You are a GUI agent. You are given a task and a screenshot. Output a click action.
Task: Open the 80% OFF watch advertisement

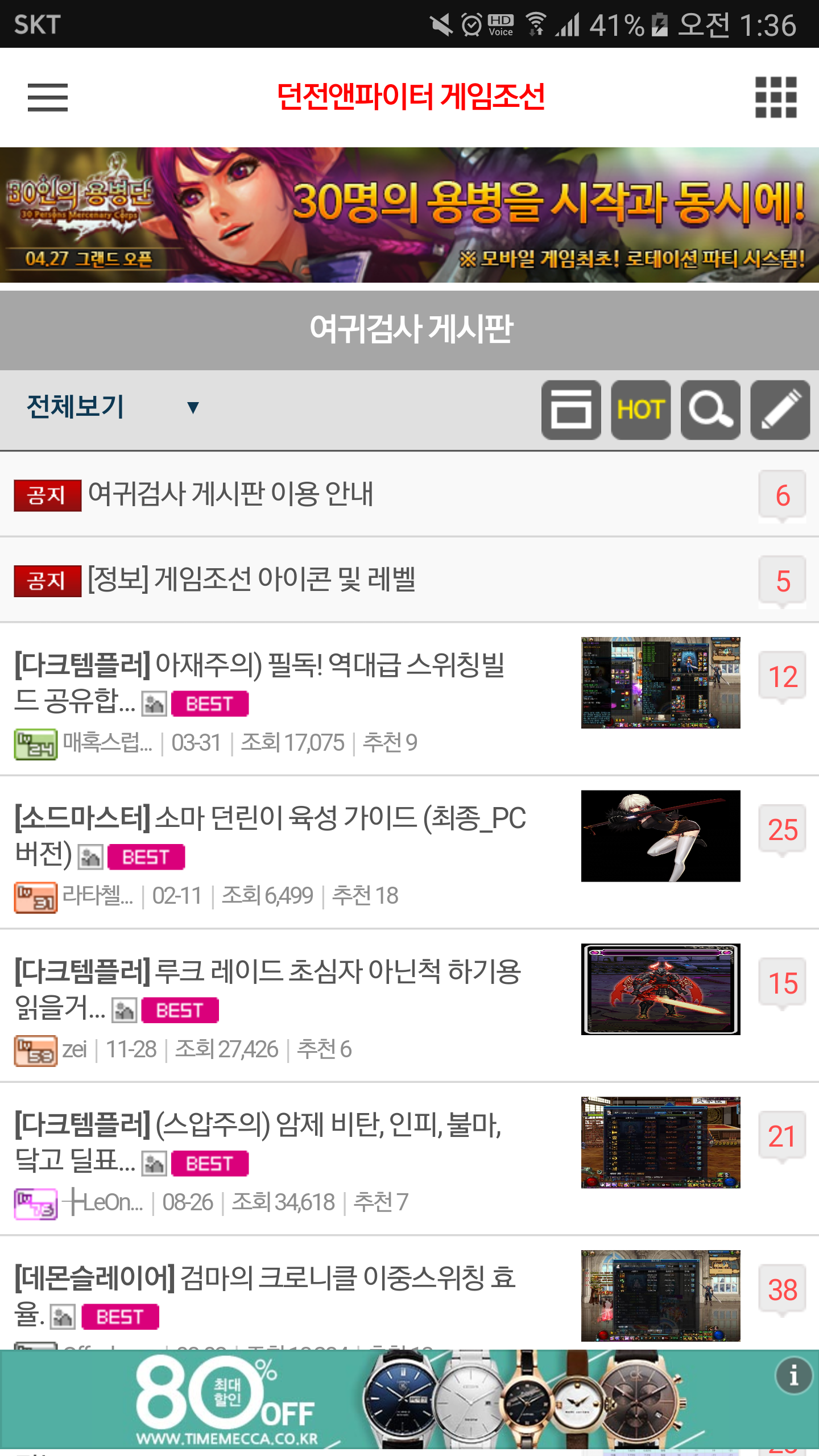click(x=409, y=1400)
